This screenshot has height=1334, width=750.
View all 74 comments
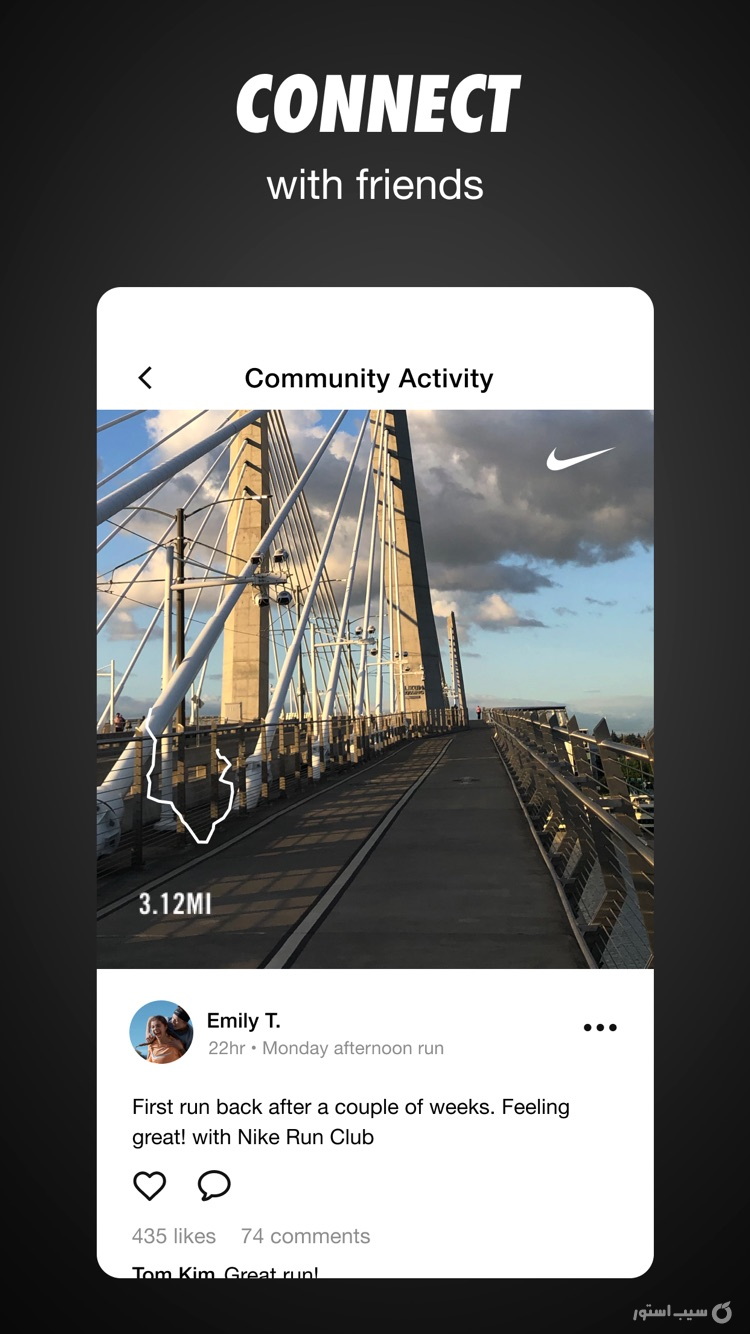click(x=305, y=1236)
